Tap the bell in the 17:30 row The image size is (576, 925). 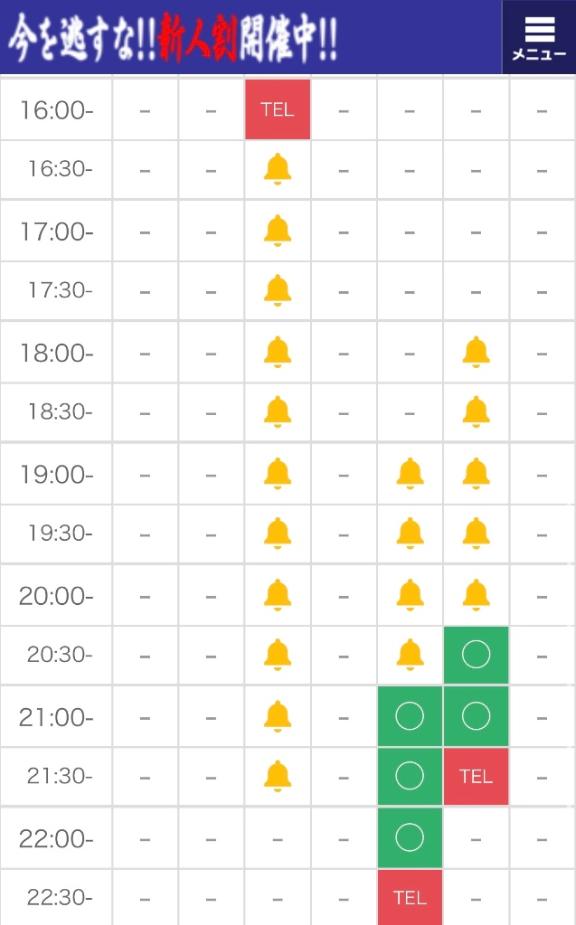pyautogui.click(x=277, y=290)
